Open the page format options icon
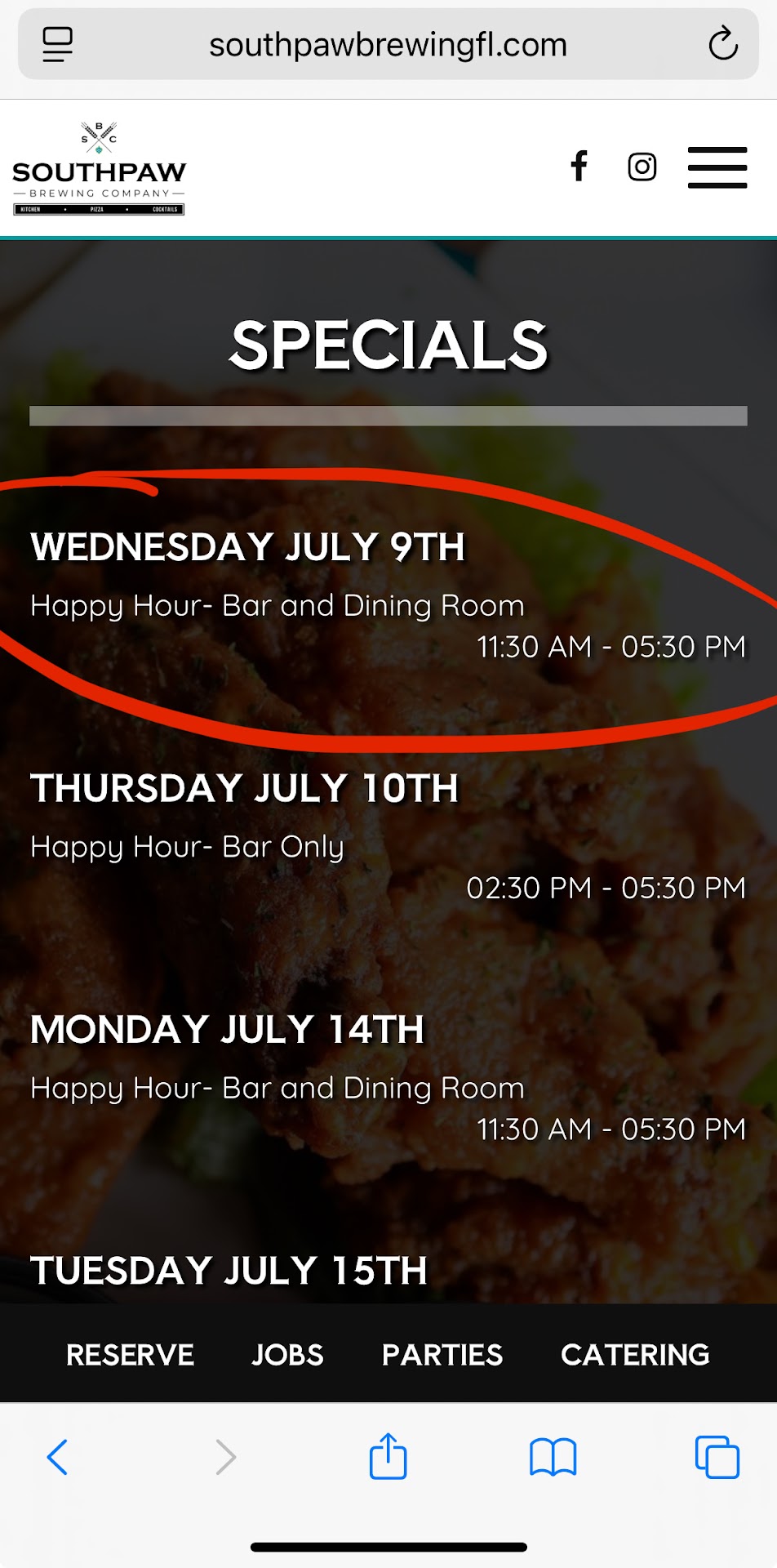 tap(57, 44)
